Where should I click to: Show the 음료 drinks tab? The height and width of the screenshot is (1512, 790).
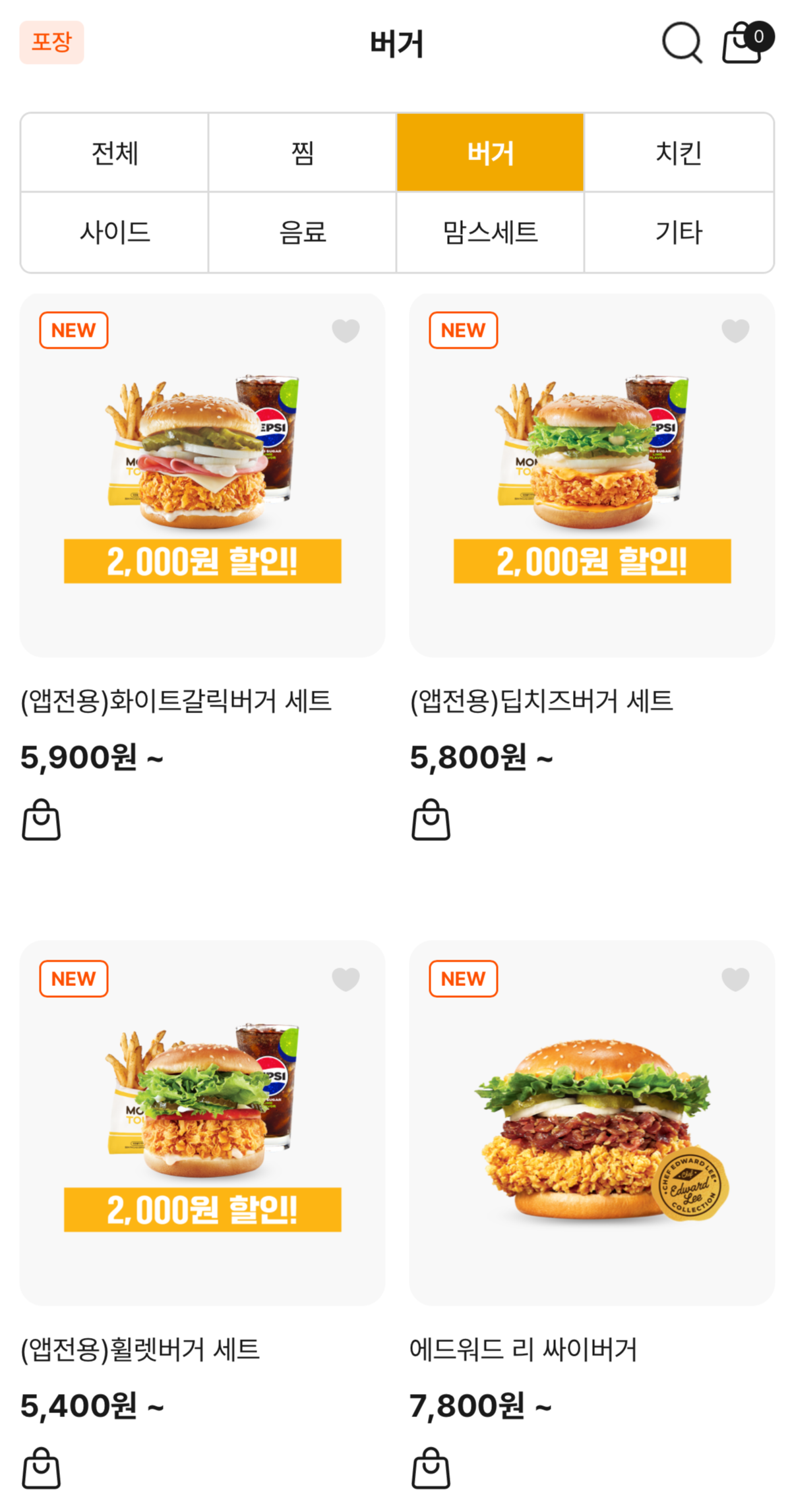pyautogui.click(x=303, y=232)
